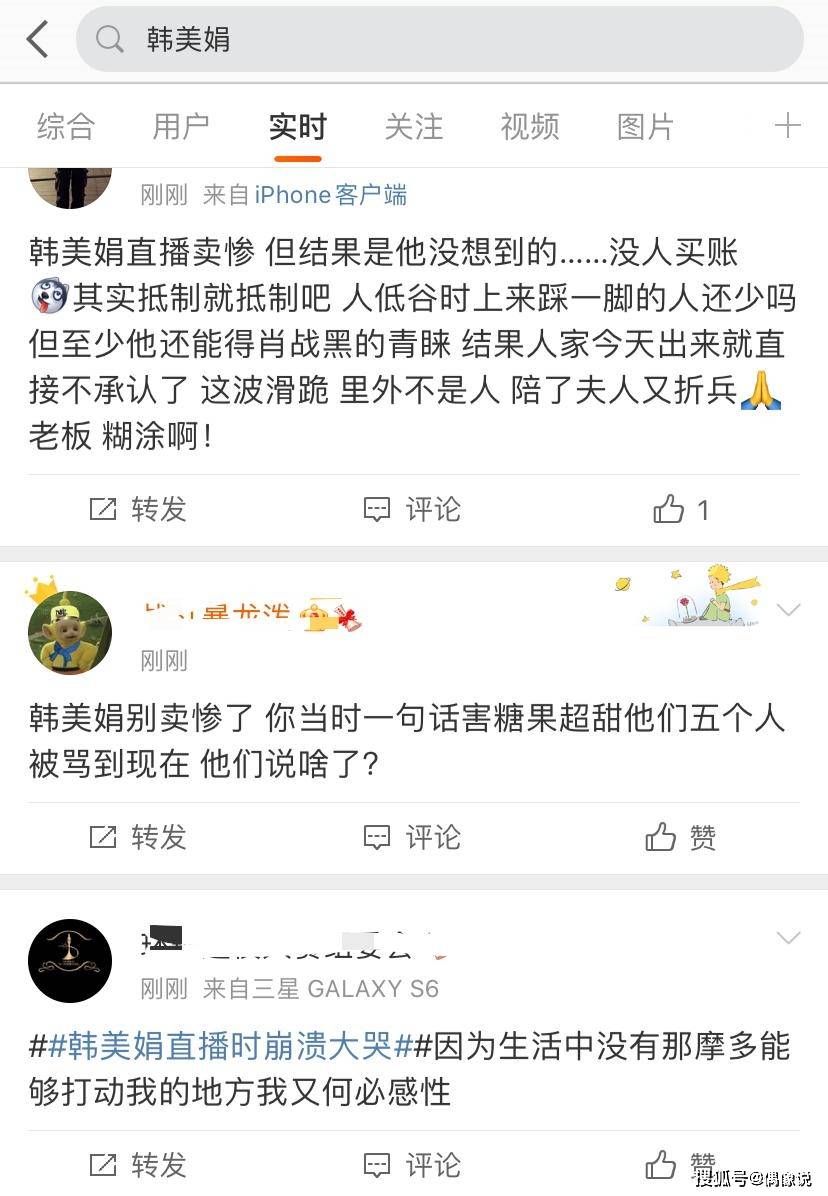The height and width of the screenshot is (1196, 828).
Task: Like the 韩美娟别卖惨了 post
Action: point(680,837)
